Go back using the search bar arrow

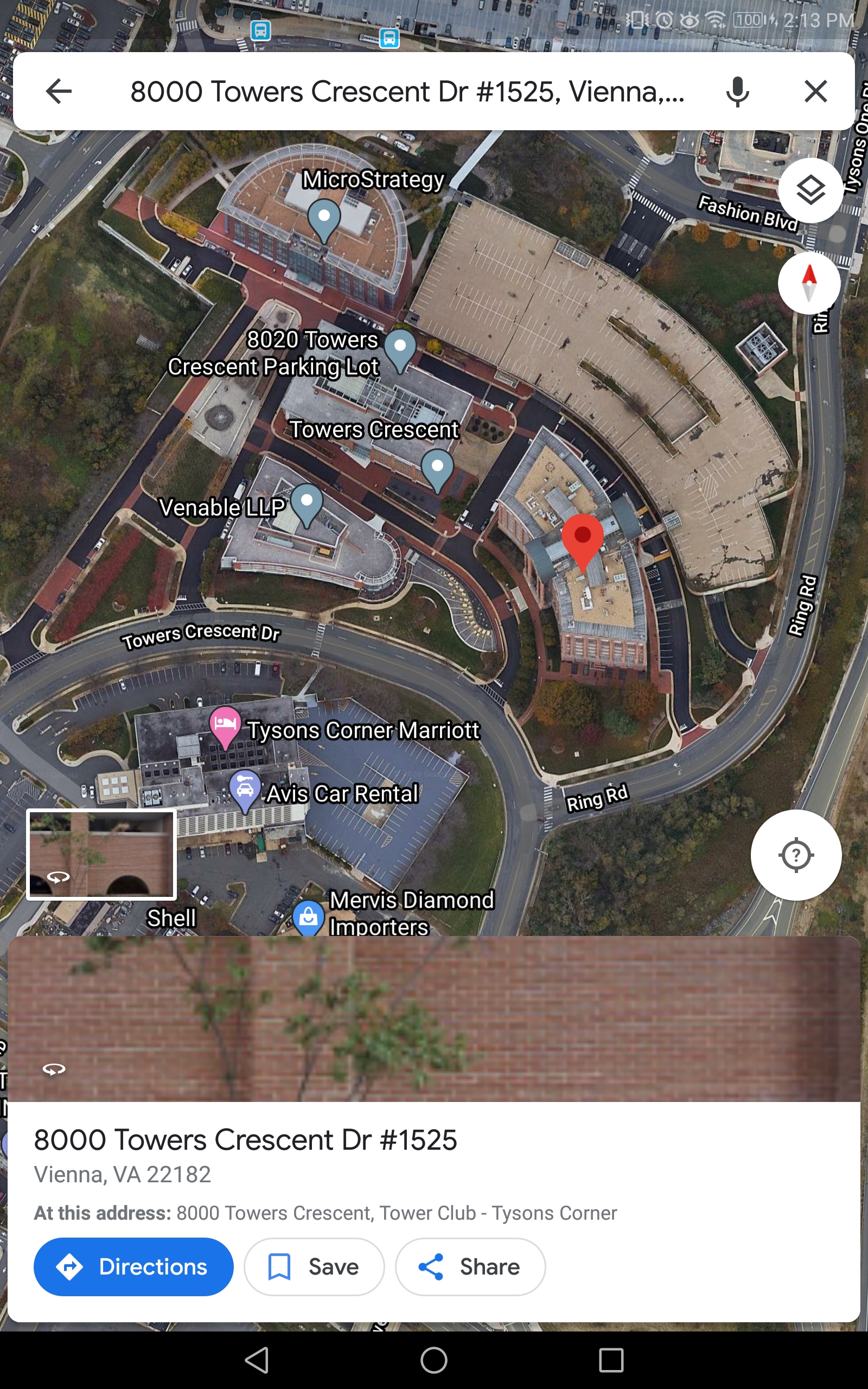[59, 91]
